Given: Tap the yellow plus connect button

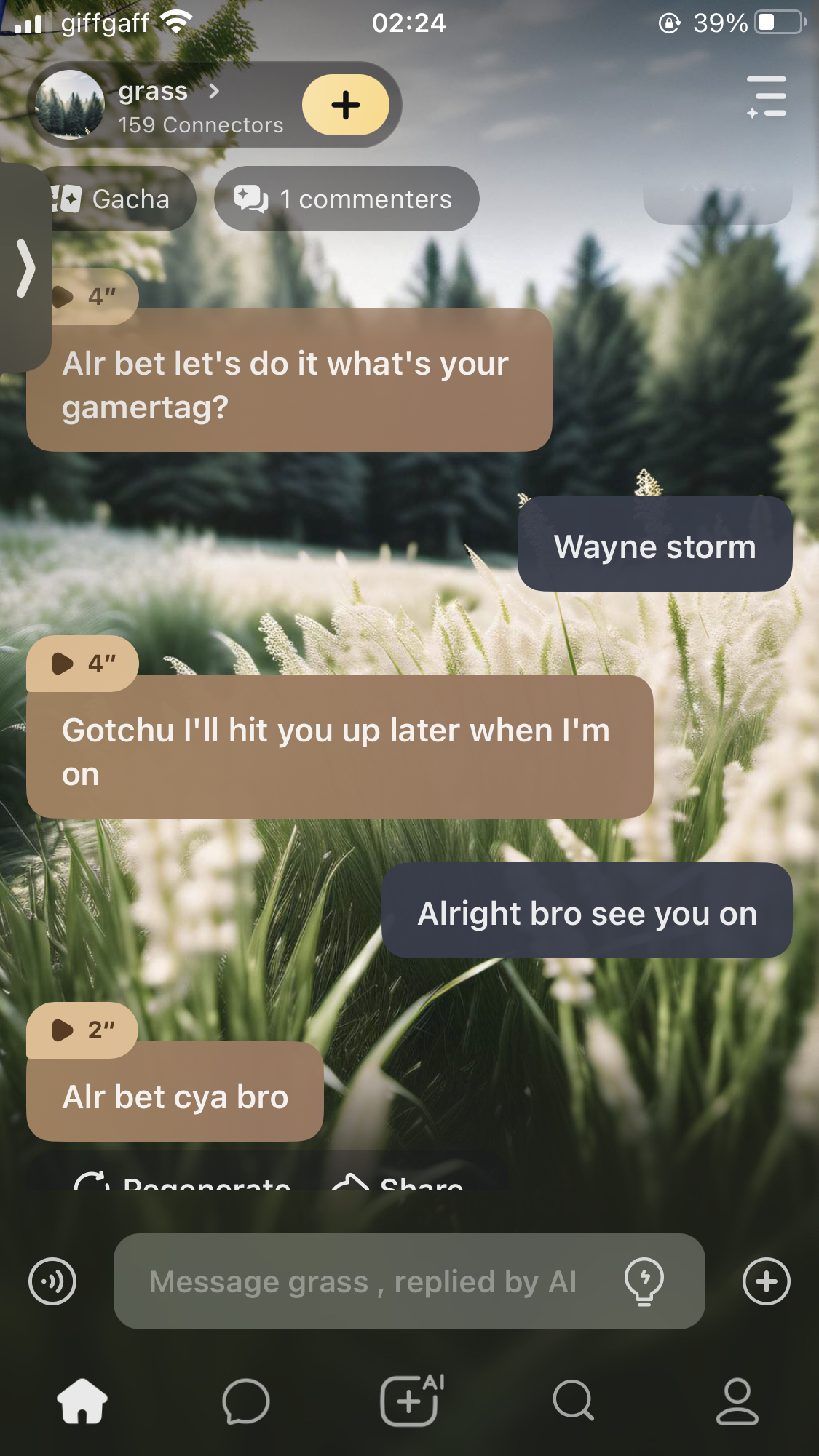Looking at the screenshot, I should [345, 105].
